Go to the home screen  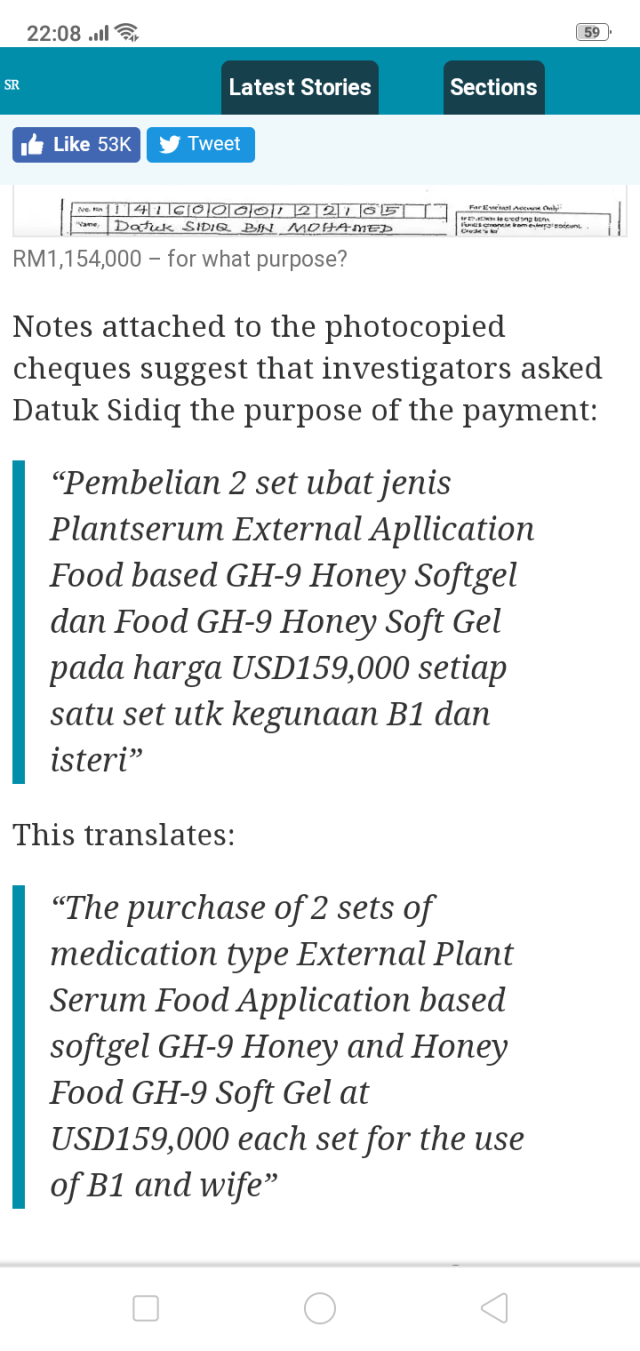point(320,1307)
